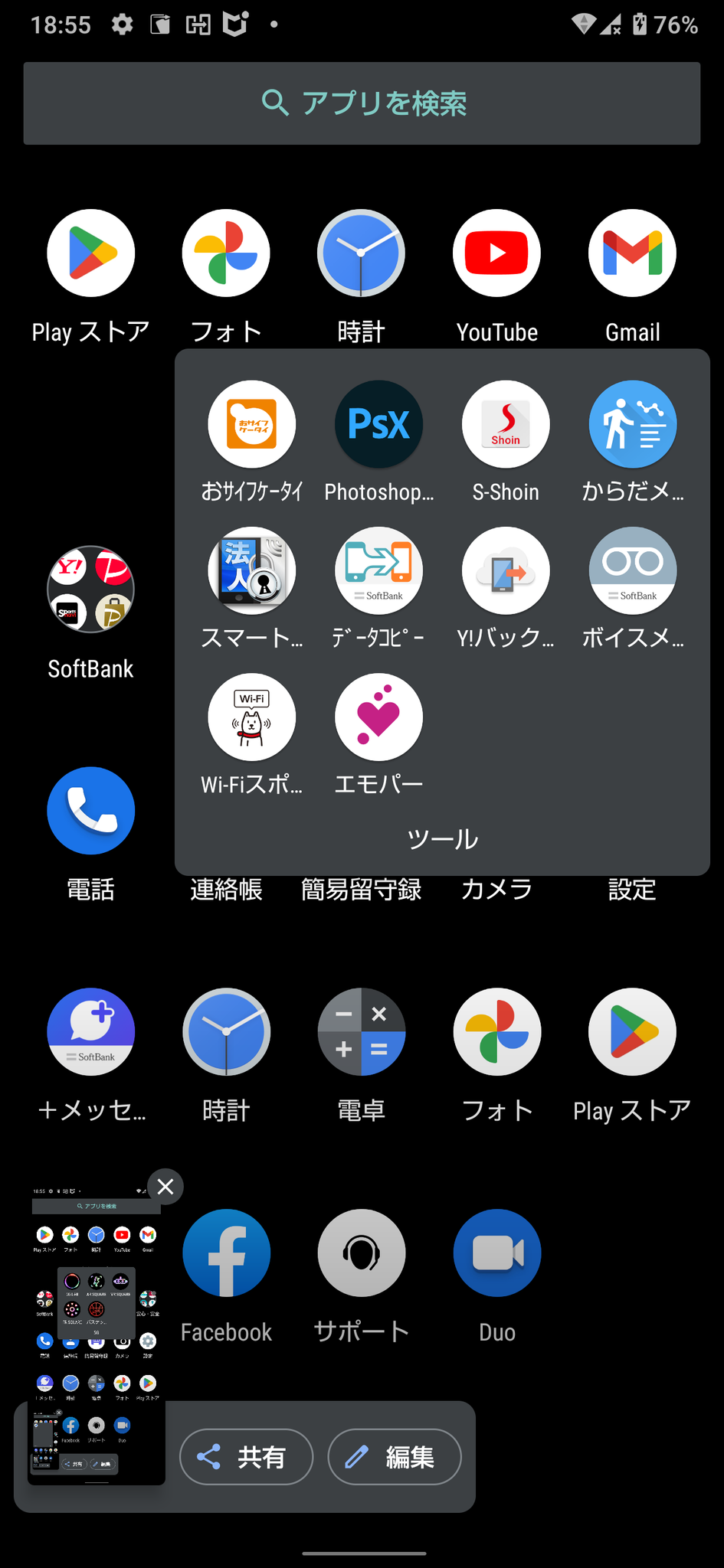Open the Wi-Fiスポット app

coord(252,717)
